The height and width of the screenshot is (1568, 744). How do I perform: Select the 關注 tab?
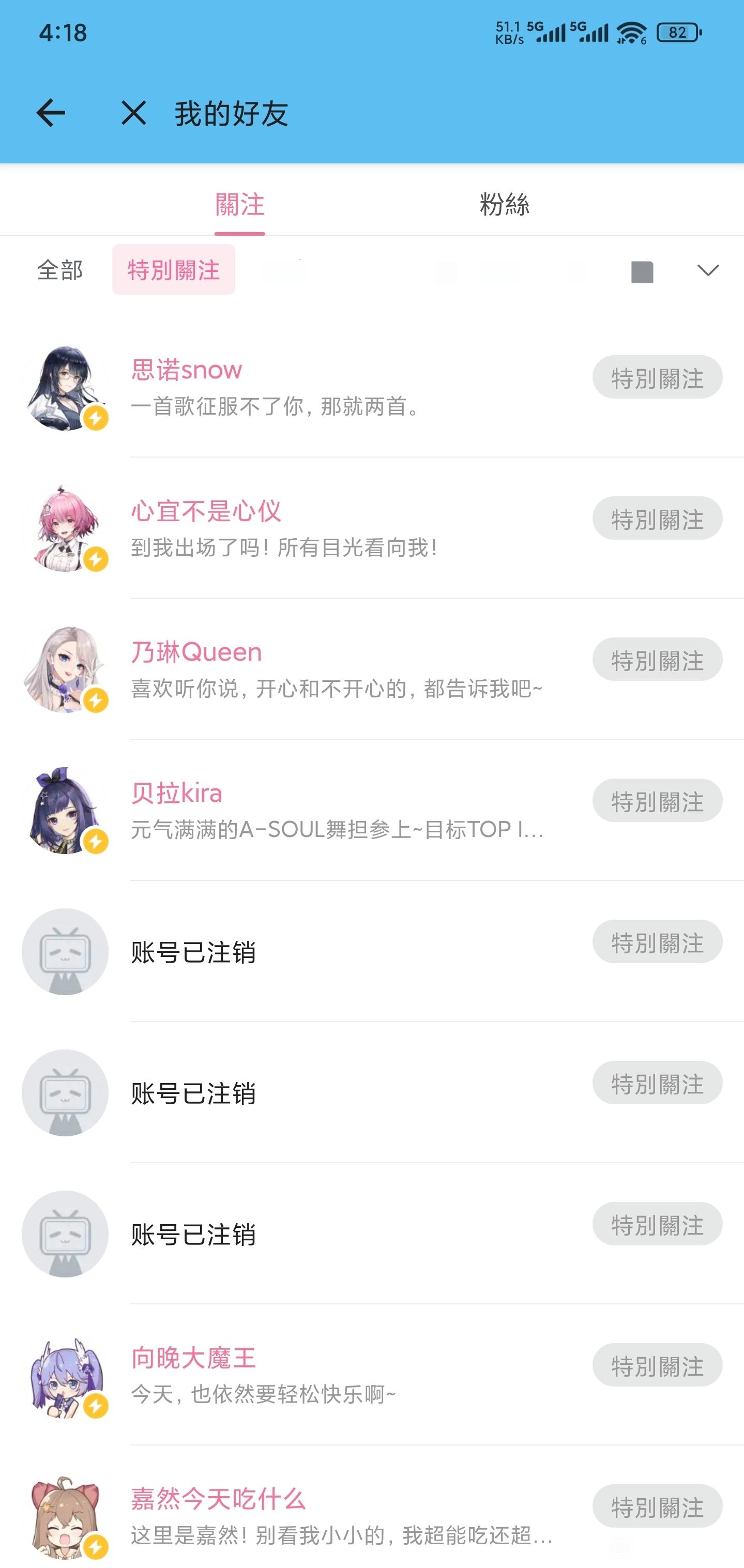239,205
